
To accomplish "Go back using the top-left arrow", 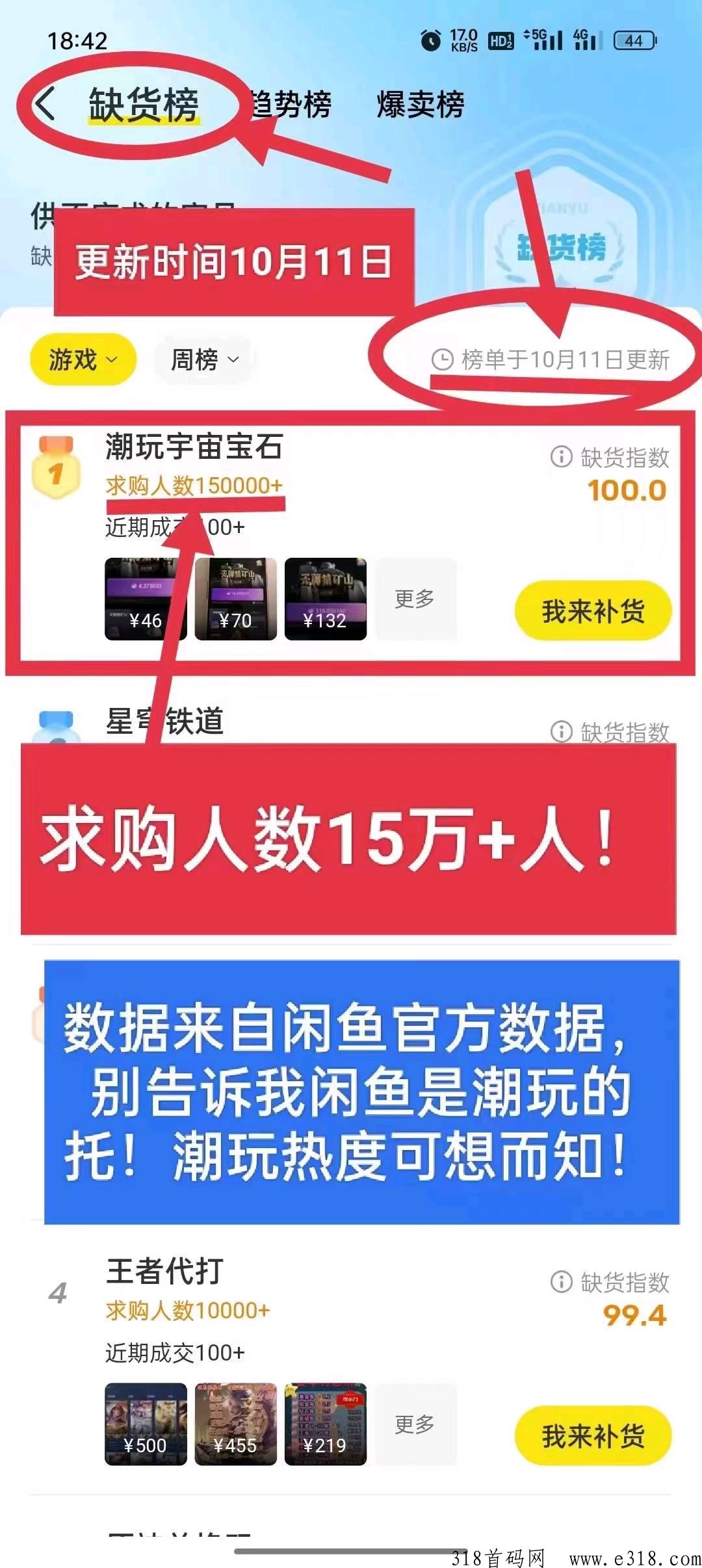I will point(45,104).
